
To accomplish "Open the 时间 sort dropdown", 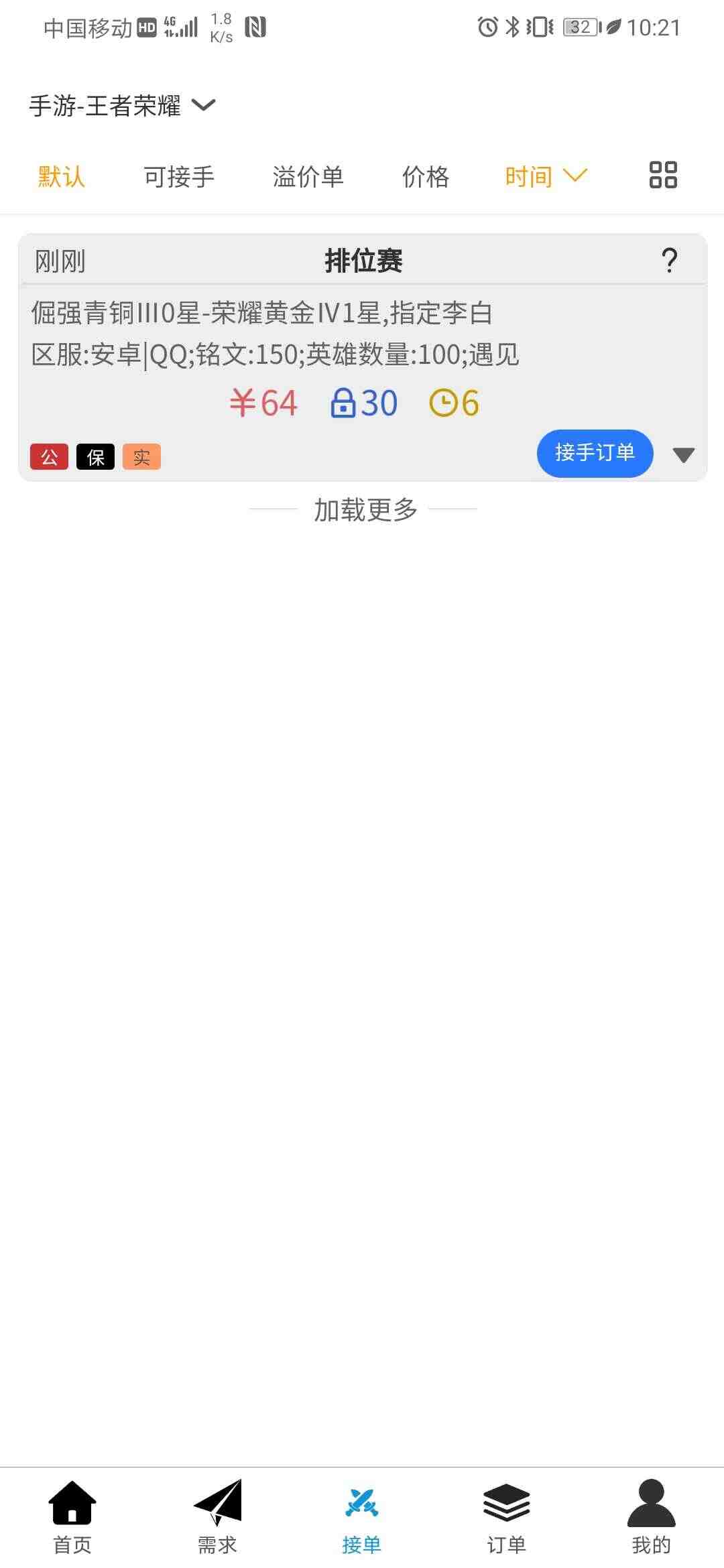I will [546, 177].
